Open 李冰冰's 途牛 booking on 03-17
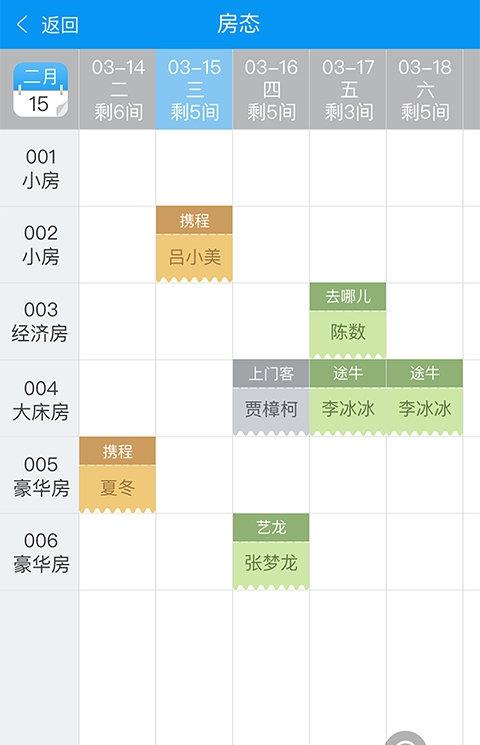Screen dimensions: 480x745 pyautogui.click(x=348, y=398)
